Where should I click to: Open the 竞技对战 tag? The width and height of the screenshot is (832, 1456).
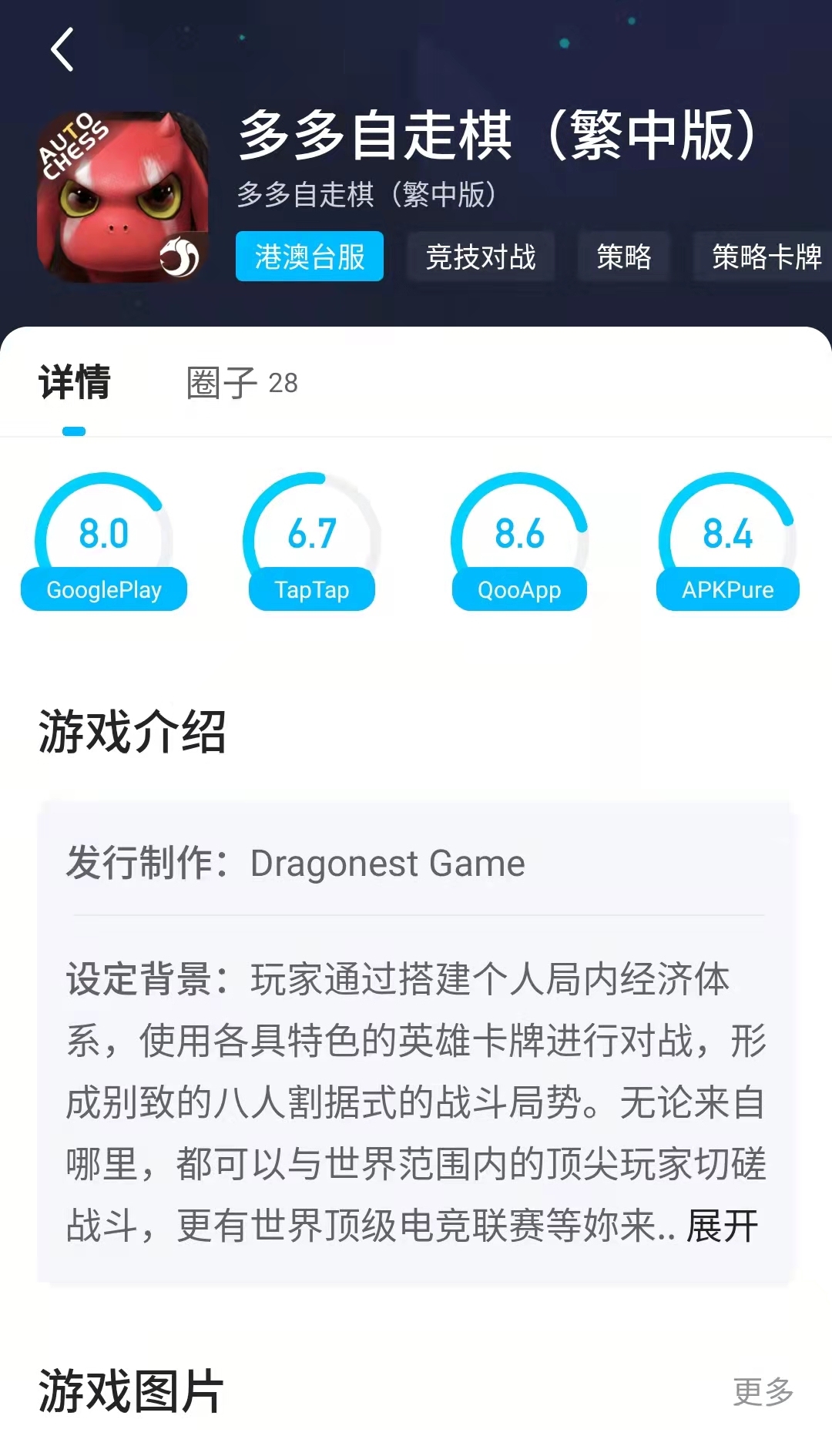click(x=481, y=257)
